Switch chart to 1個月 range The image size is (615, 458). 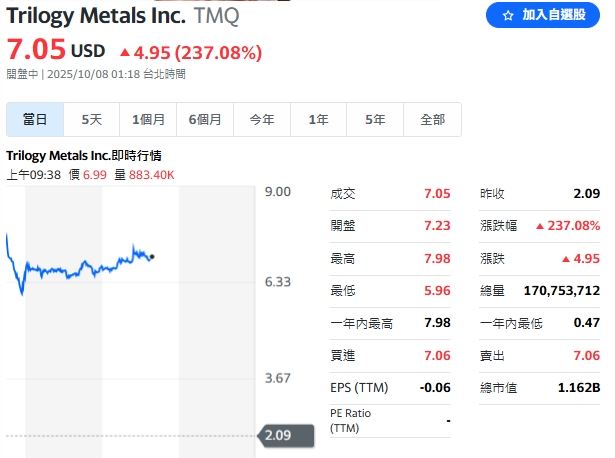coord(148,119)
